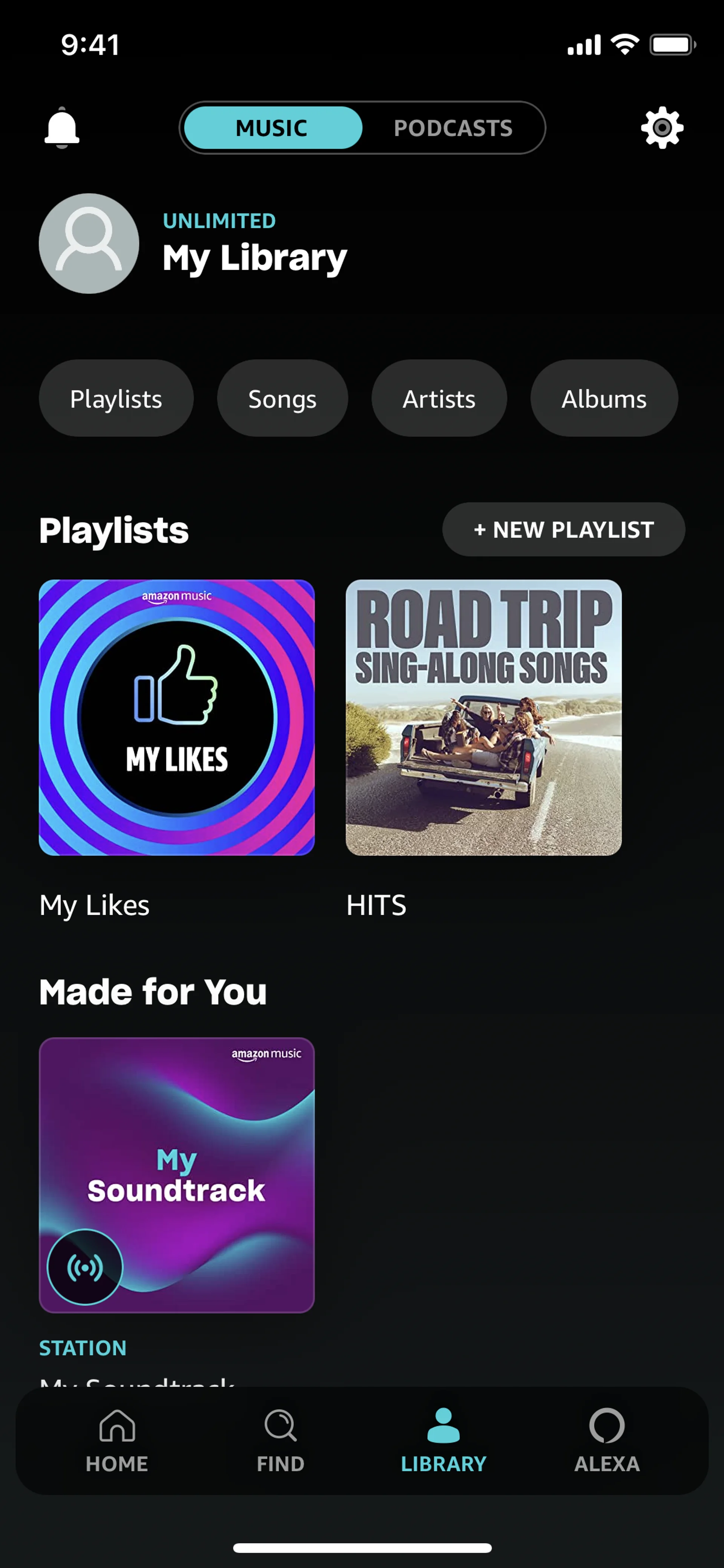The image size is (724, 1568).
Task: Open the notifications bell
Action: pos(61,128)
